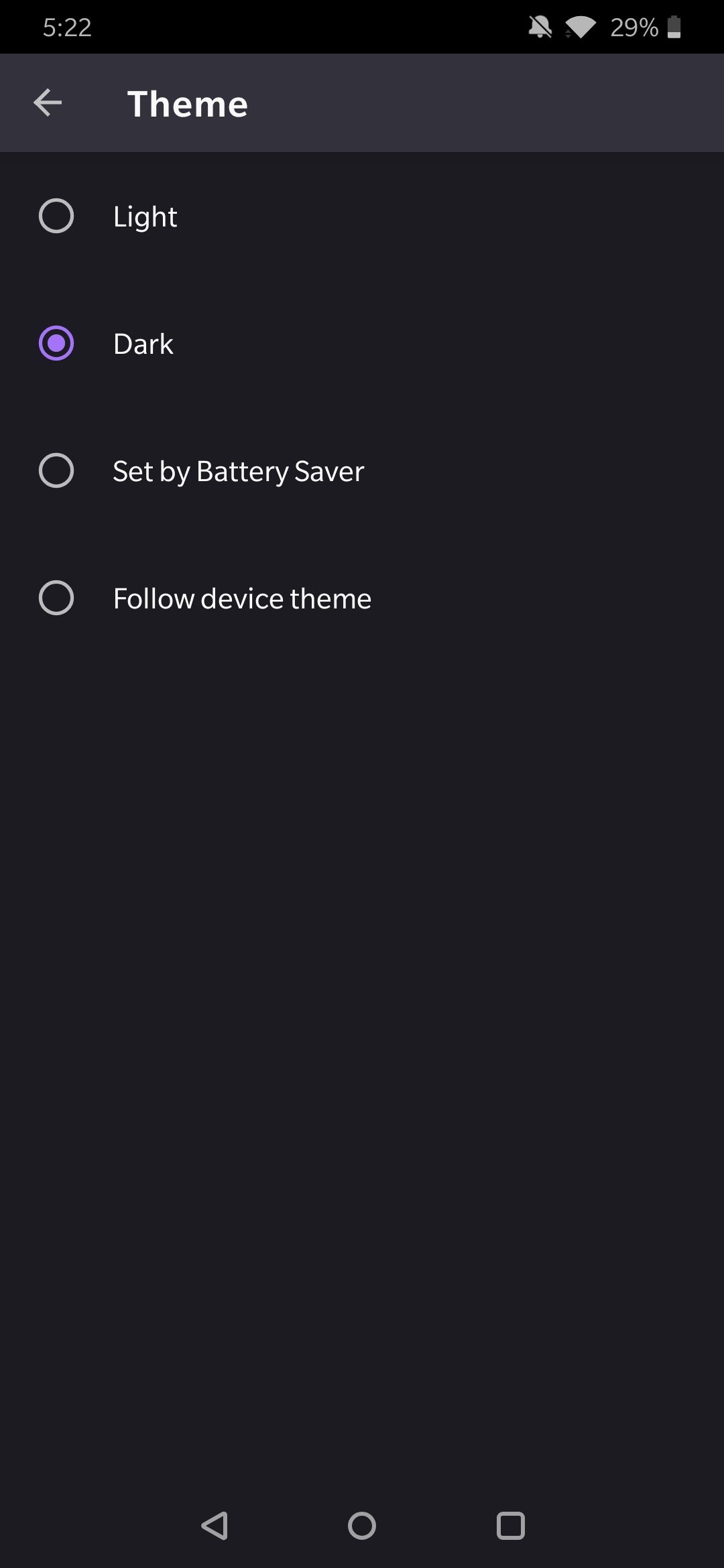
Task: Tap the Theme screen title
Action: point(188,103)
